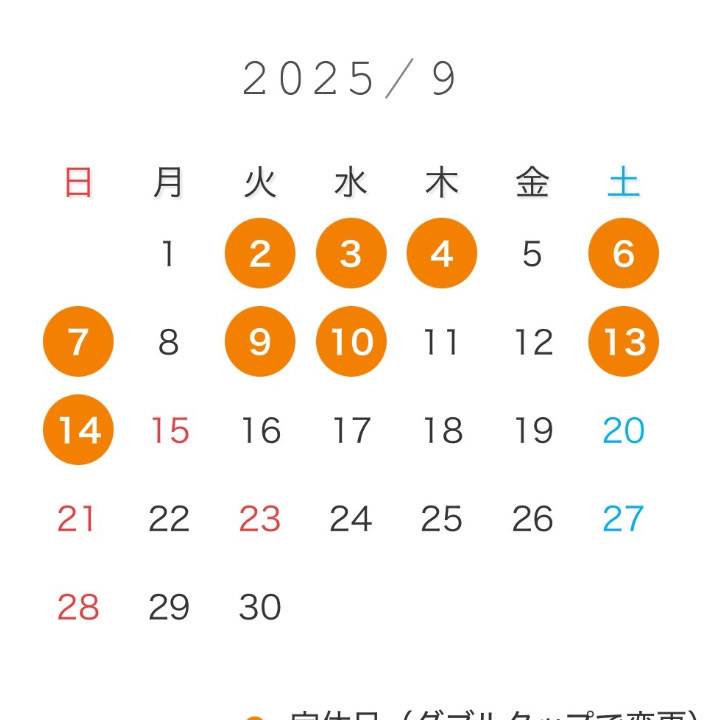The image size is (720, 720).
Task: Pick the holiday date 23
Action: coord(260,518)
